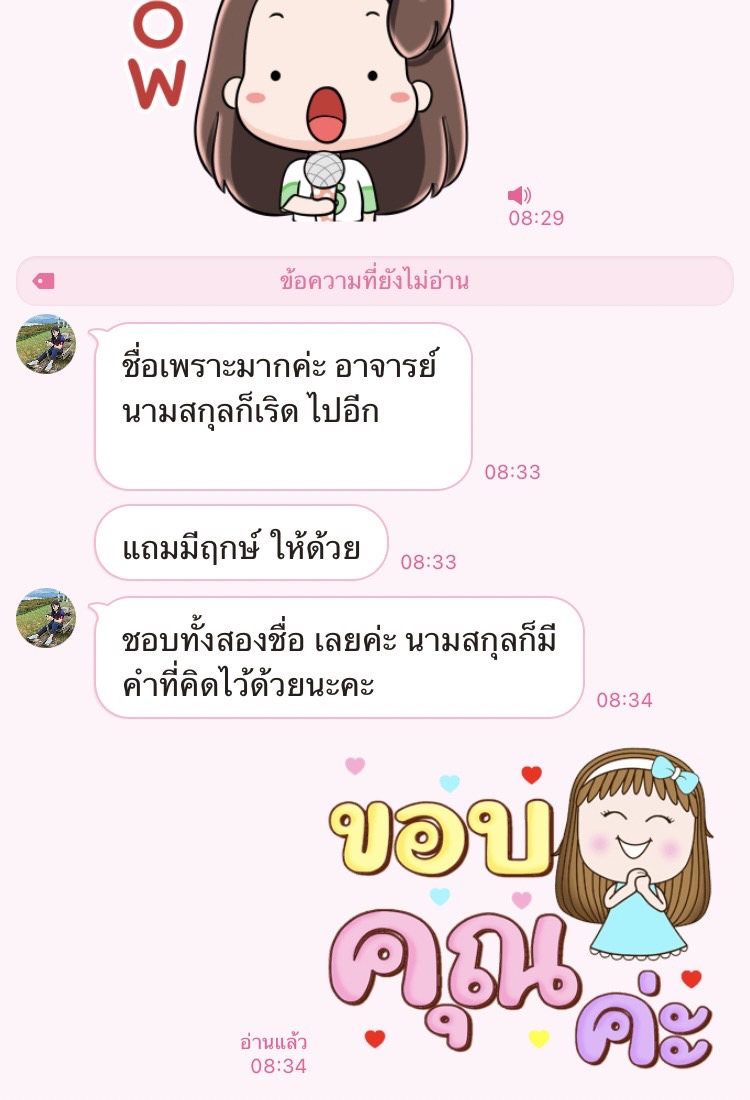The width and height of the screenshot is (750, 1100).
Task: Tap the ขอบคุณค่ะ thank-you sticker
Action: pyautogui.click(x=520, y=910)
